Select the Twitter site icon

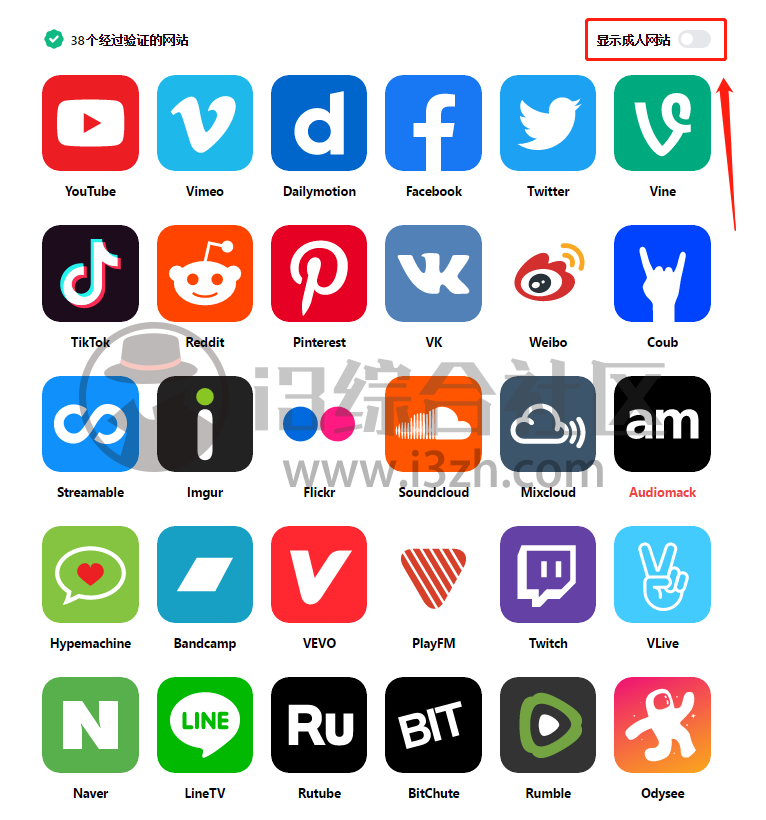[548, 123]
